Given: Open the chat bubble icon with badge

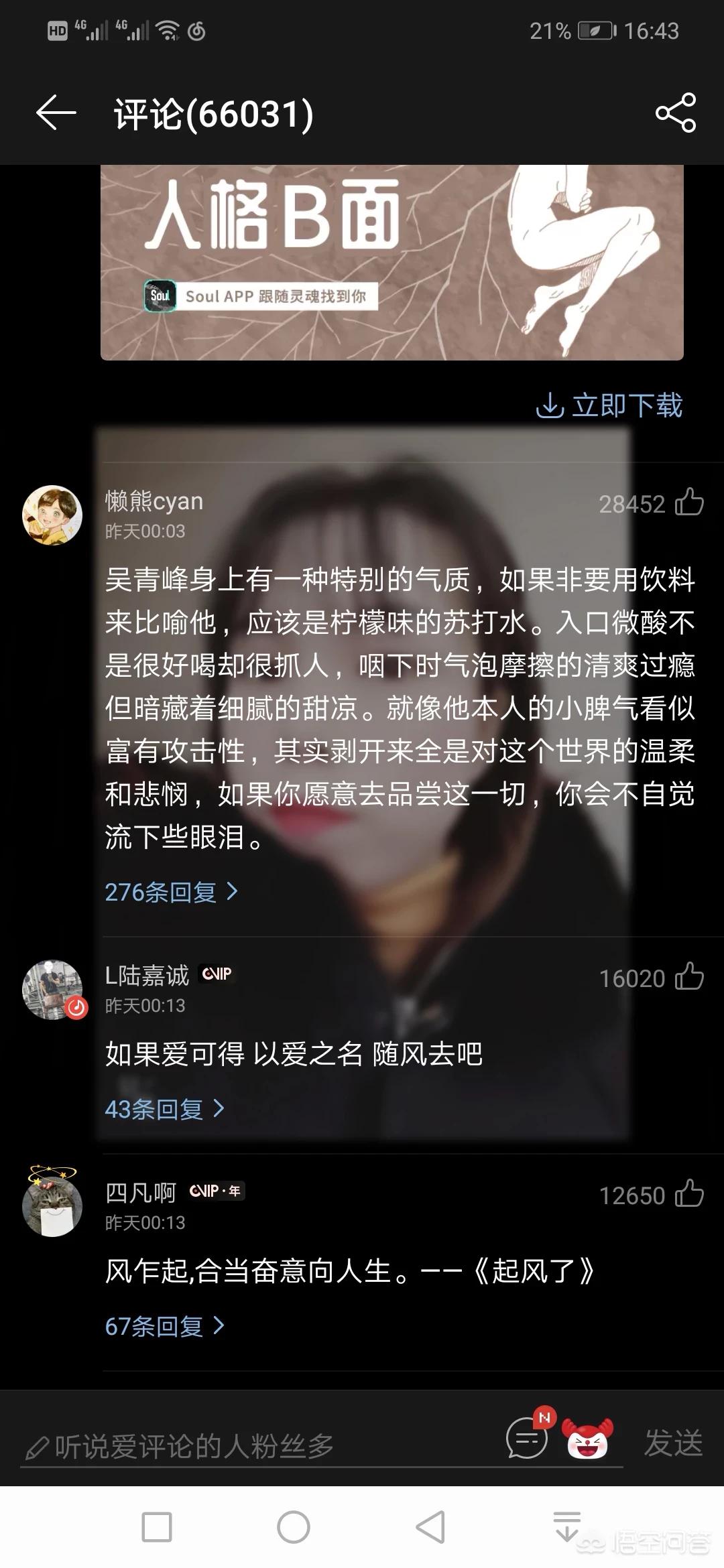Looking at the screenshot, I should tap(528, 1437).
